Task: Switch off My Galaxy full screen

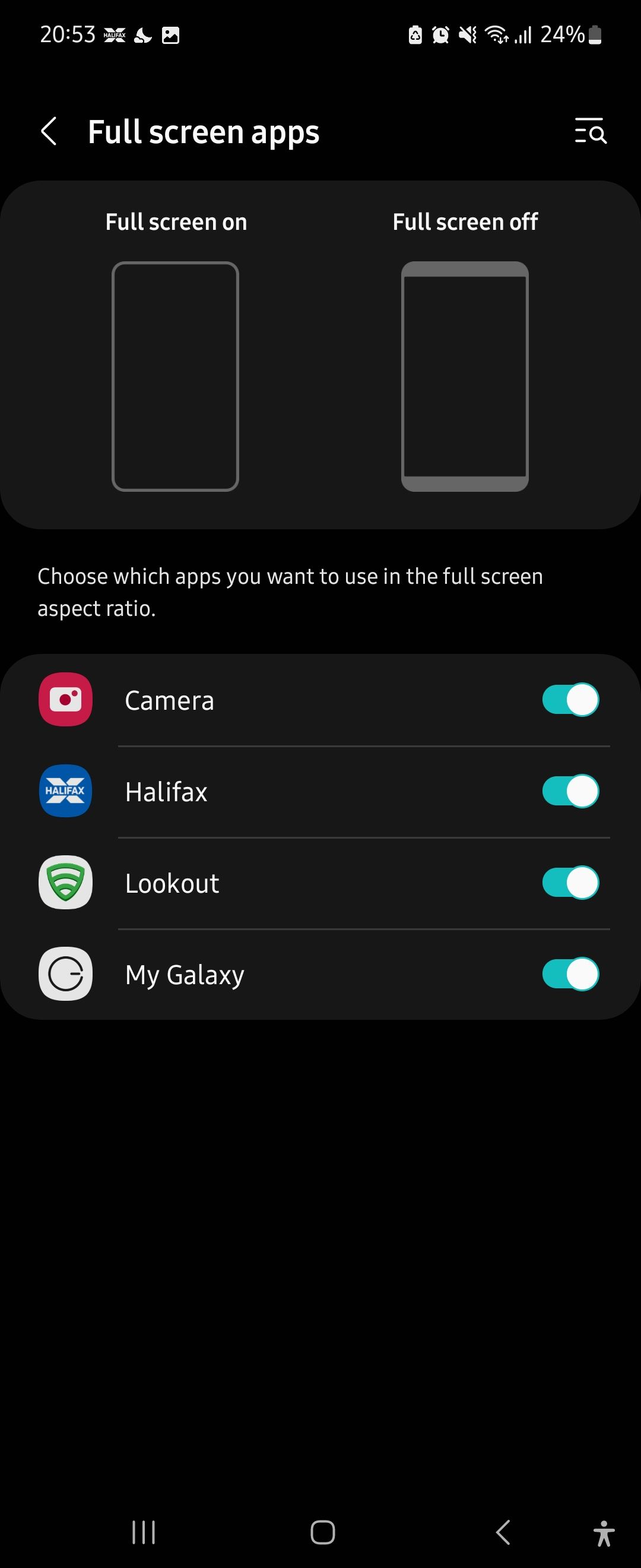Action: (x=570, y=975)
